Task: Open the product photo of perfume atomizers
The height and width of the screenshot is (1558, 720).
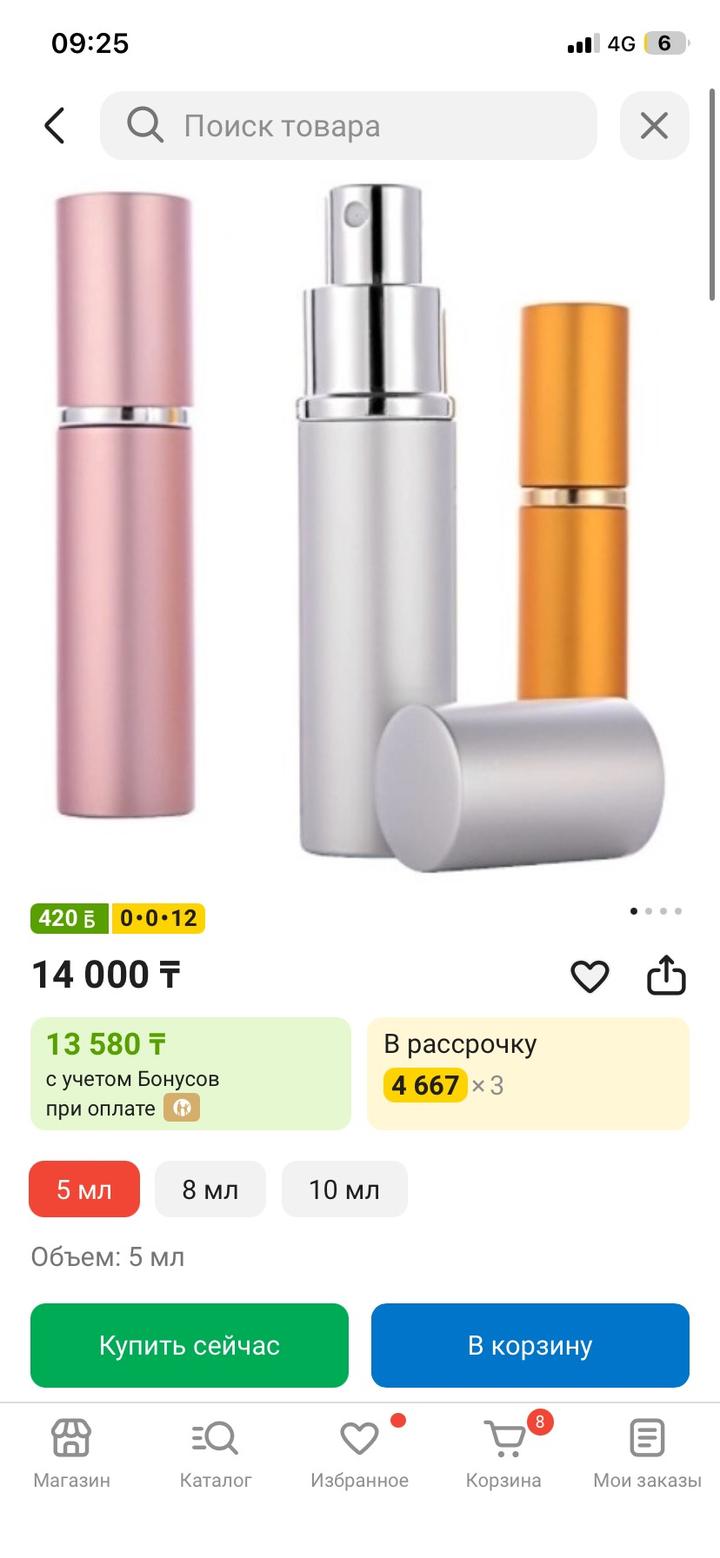Action: tap(360, 530)
